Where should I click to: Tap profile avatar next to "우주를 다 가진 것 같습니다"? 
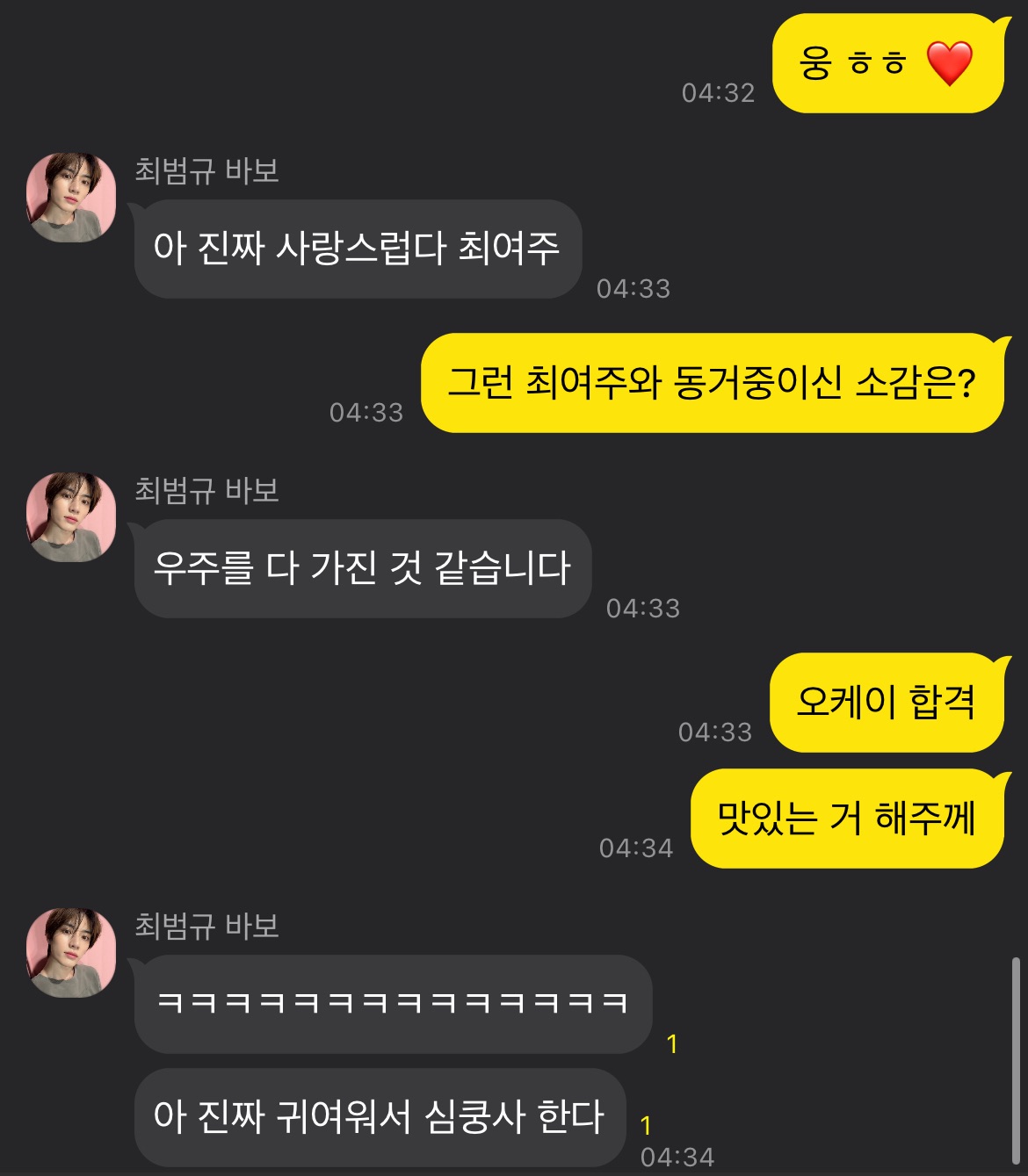(71, 517)
